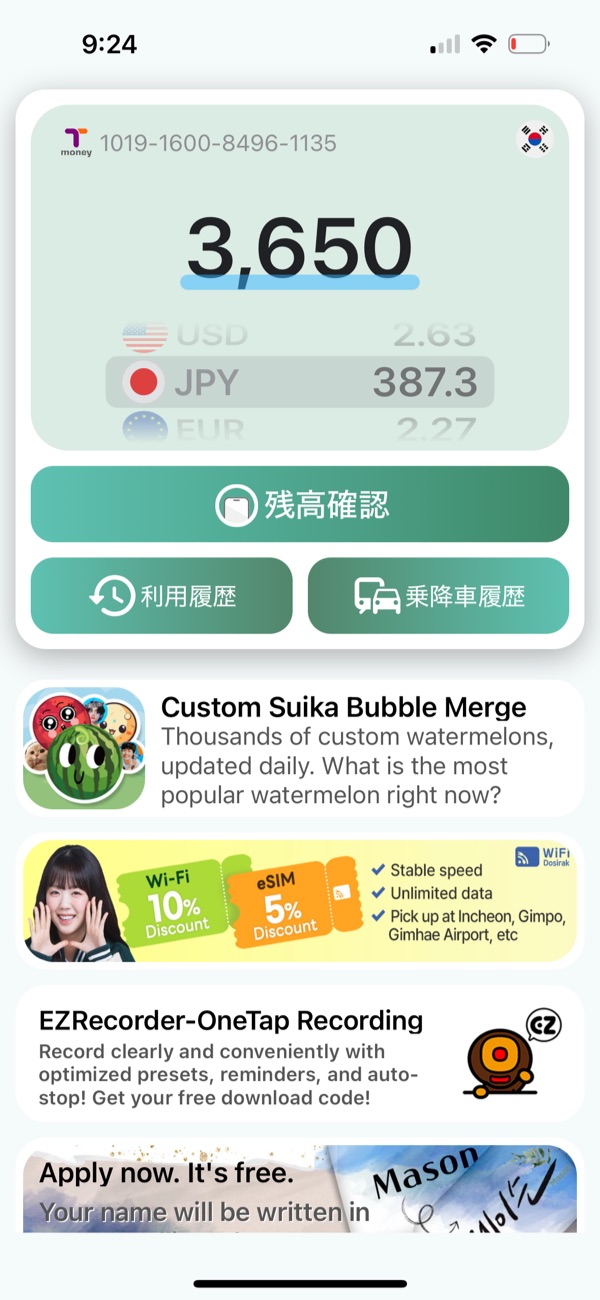Open the EZRecorder-OneTap Recording card
Image resolution: width=600 pixels, height=1300 pixels.
(300, 1054)
